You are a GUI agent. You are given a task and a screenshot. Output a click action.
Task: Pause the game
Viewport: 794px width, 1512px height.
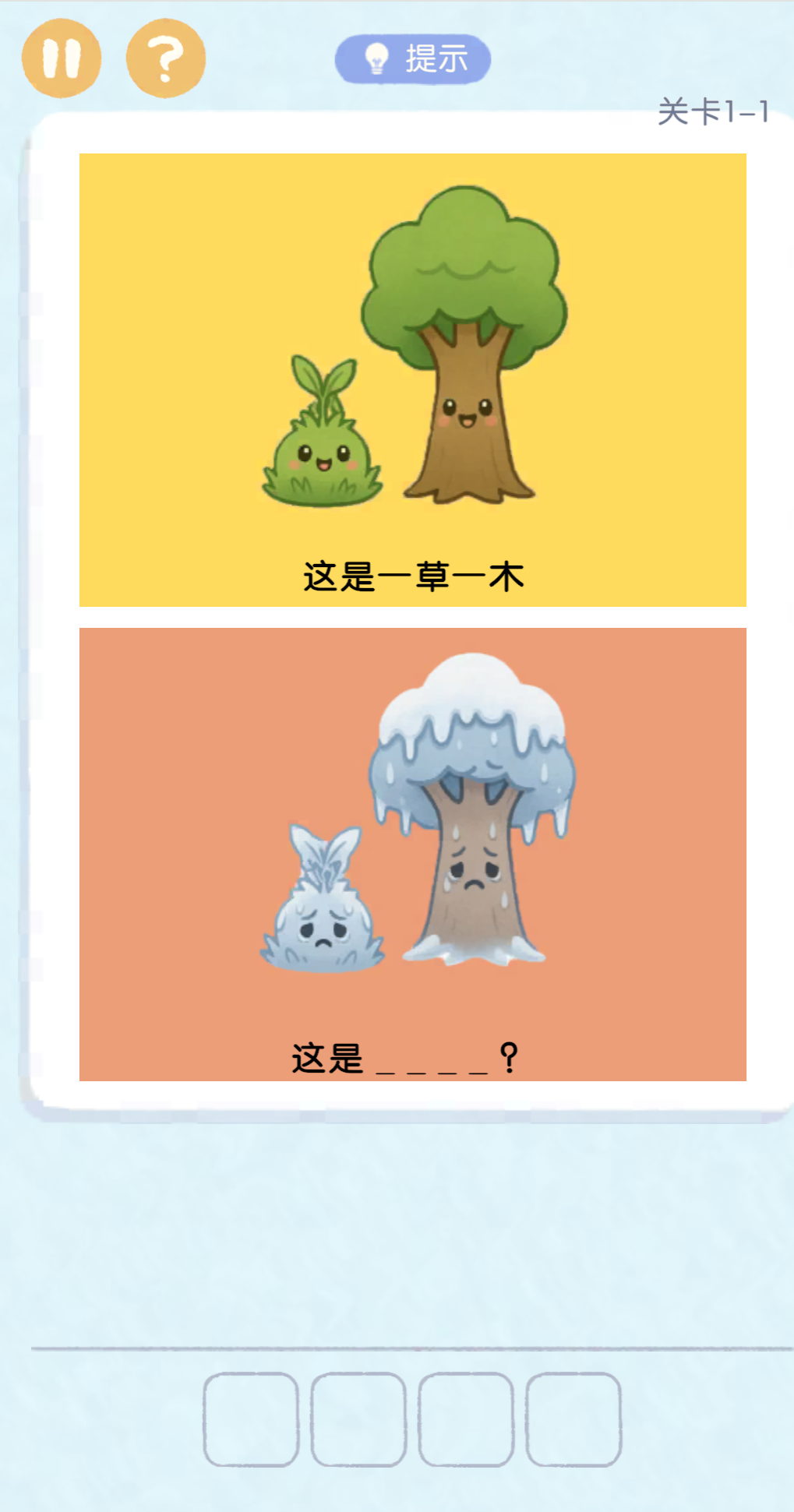(x=62, y=58)
